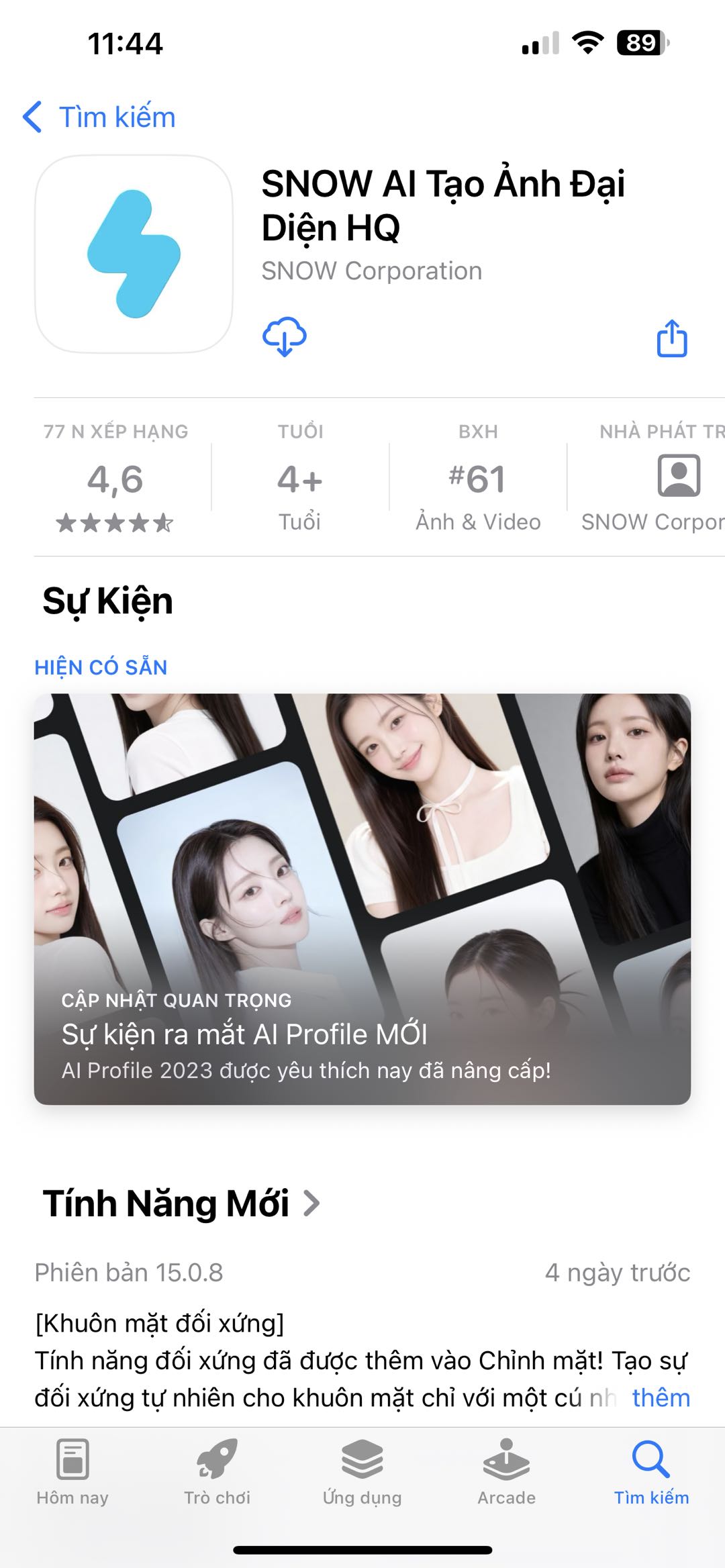
Task: Go back to Tìm kiếm results
Action: coord(99,117)
